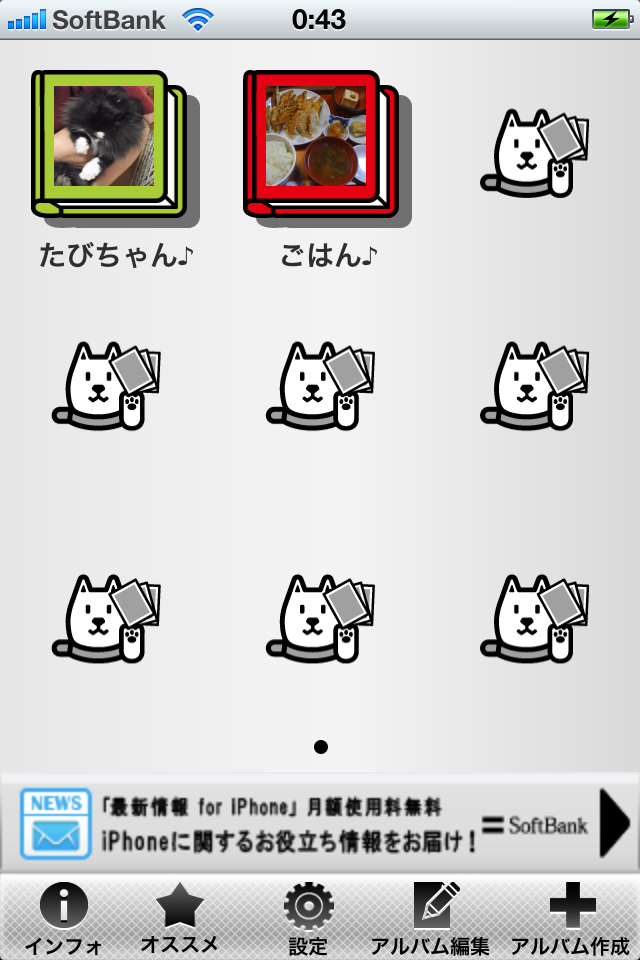Screen dimensions: 640x960
Task: Open the インフォ tab
Action: pyautogui.click(x=63, y=918)
